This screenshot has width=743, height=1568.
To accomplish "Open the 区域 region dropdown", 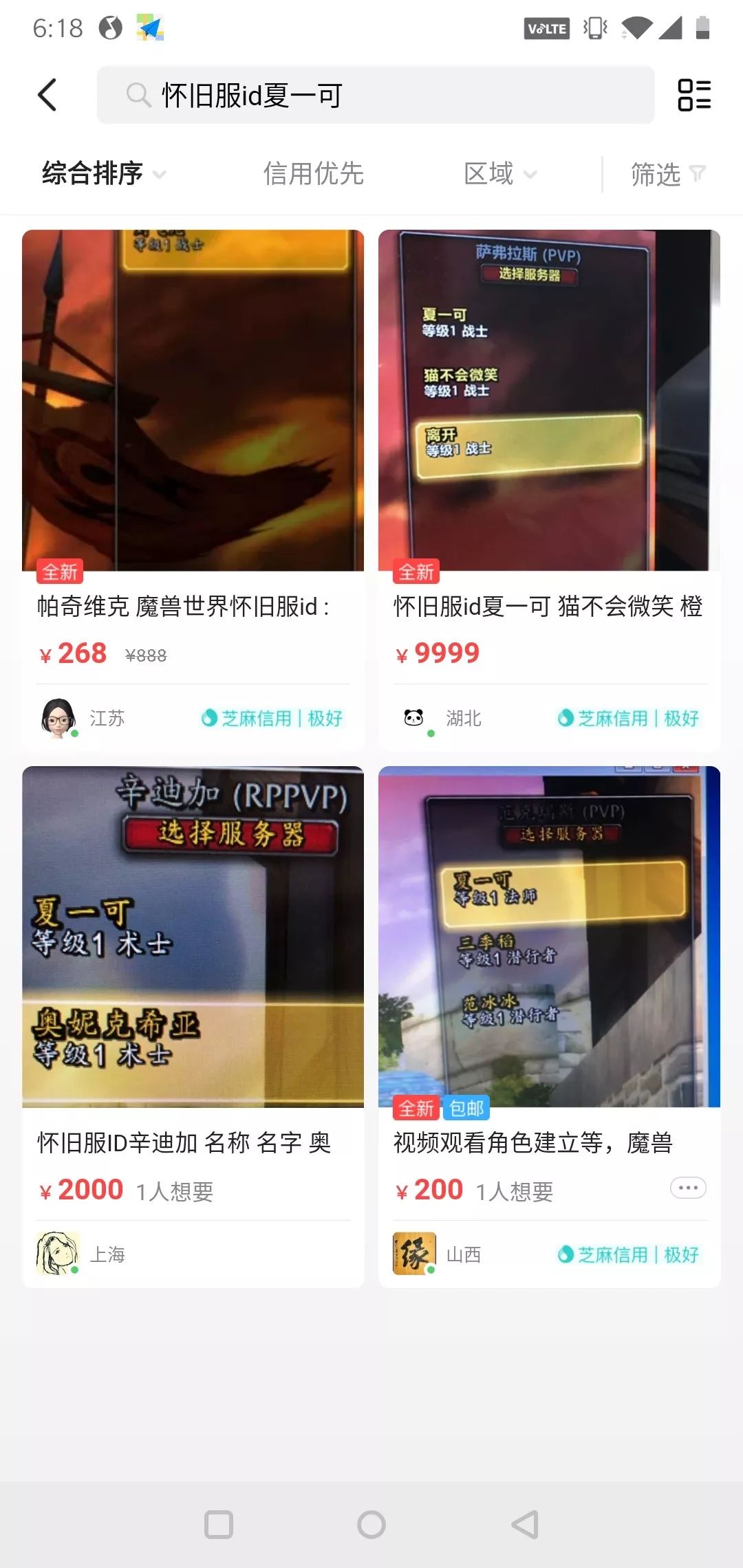I will [x=500, y=174].
